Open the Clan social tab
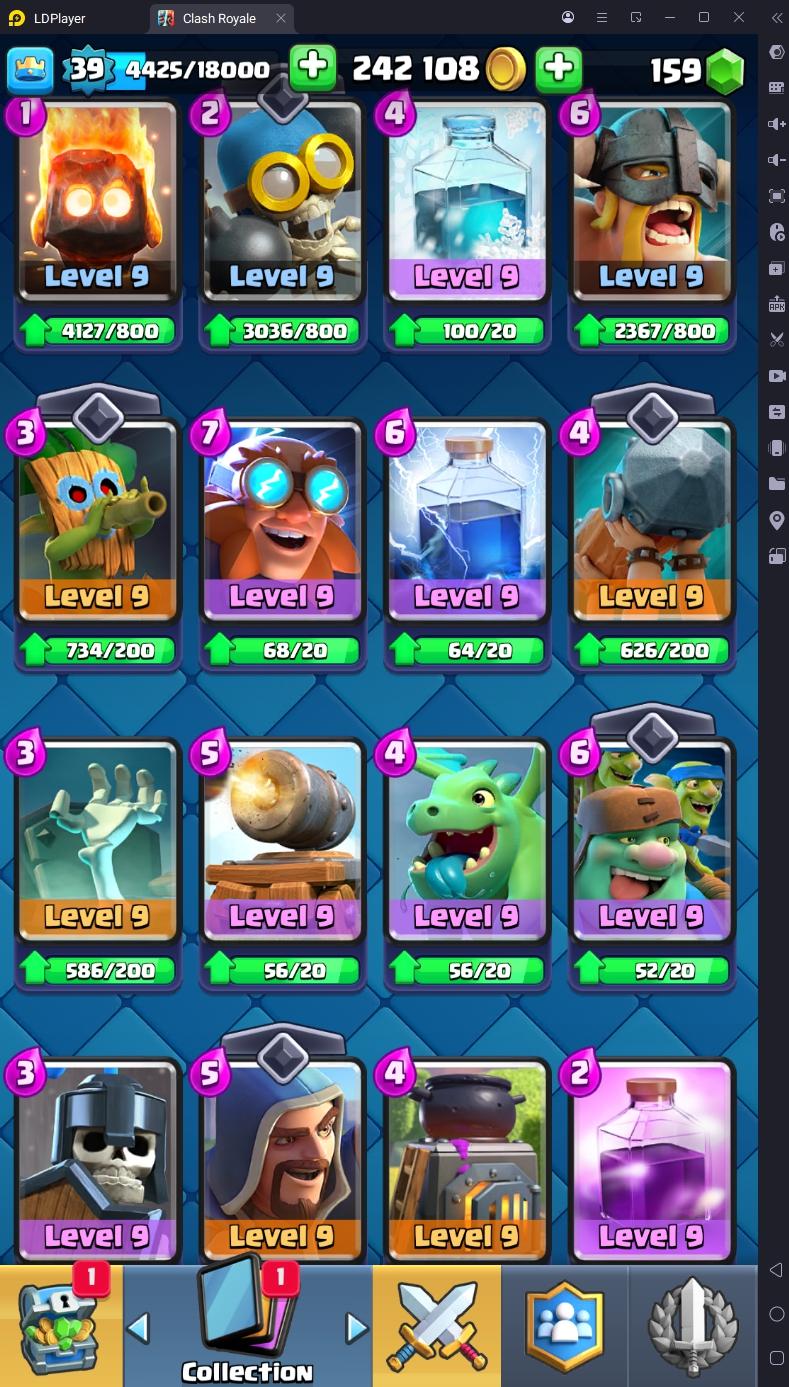 [x=566, y=1326]
